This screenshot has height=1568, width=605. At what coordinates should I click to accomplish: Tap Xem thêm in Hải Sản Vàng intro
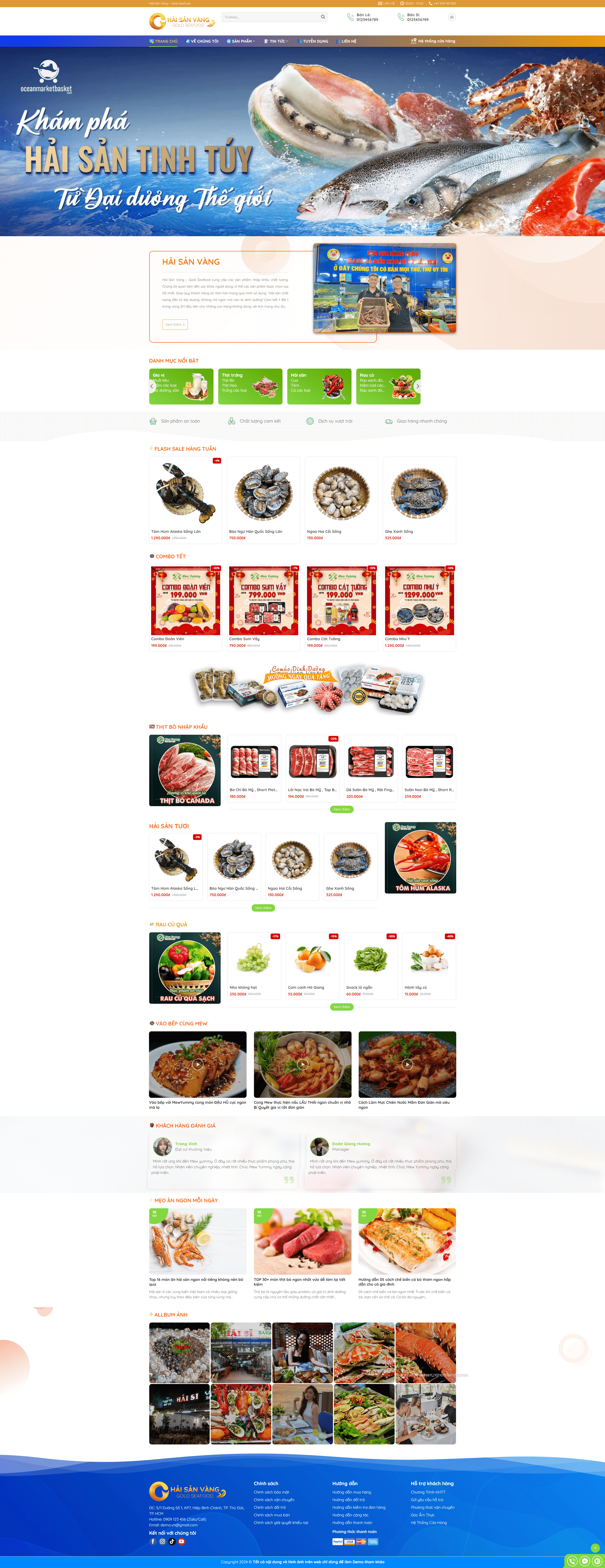pos(175,325)
